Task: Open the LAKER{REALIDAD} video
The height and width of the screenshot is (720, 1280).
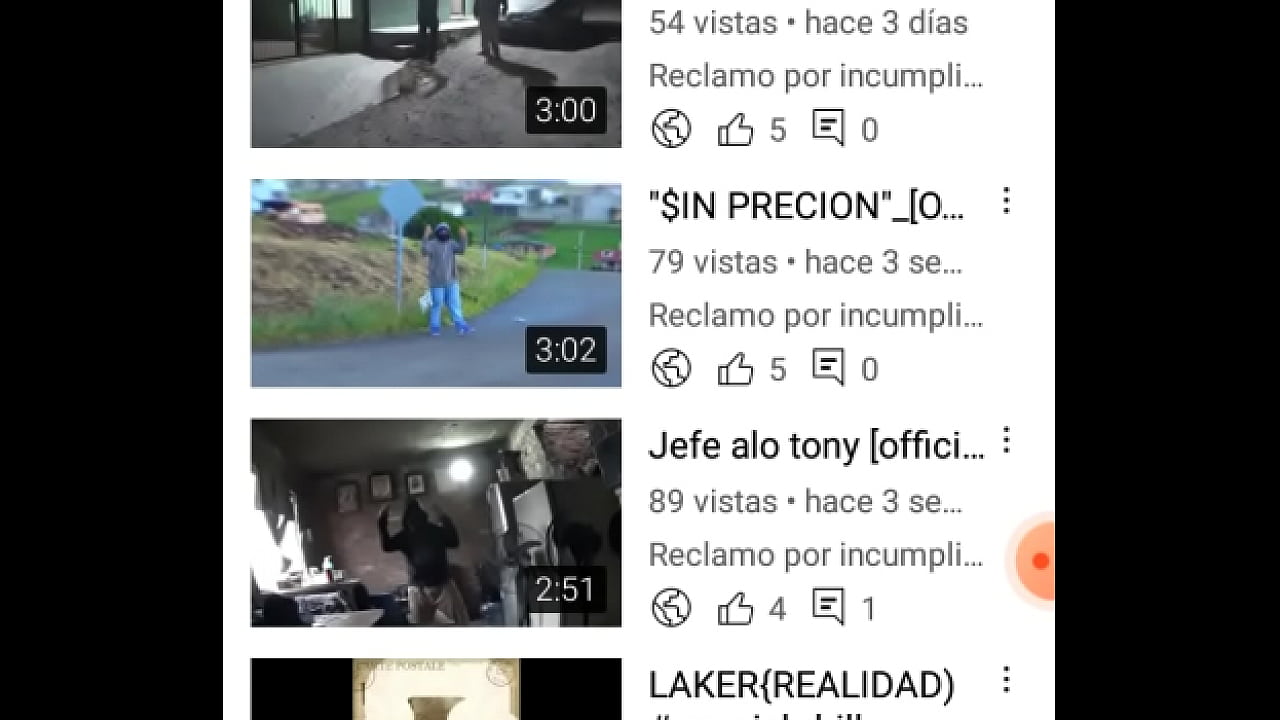Action: tap(436, 690)
